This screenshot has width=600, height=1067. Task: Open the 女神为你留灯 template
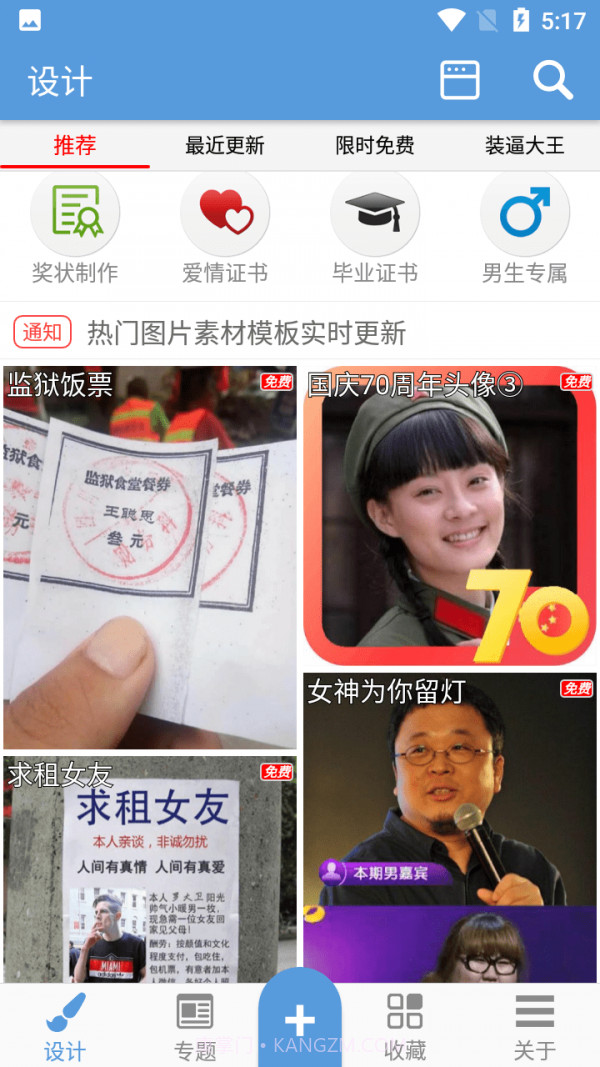pyautogui.click(x=450, y=826)
